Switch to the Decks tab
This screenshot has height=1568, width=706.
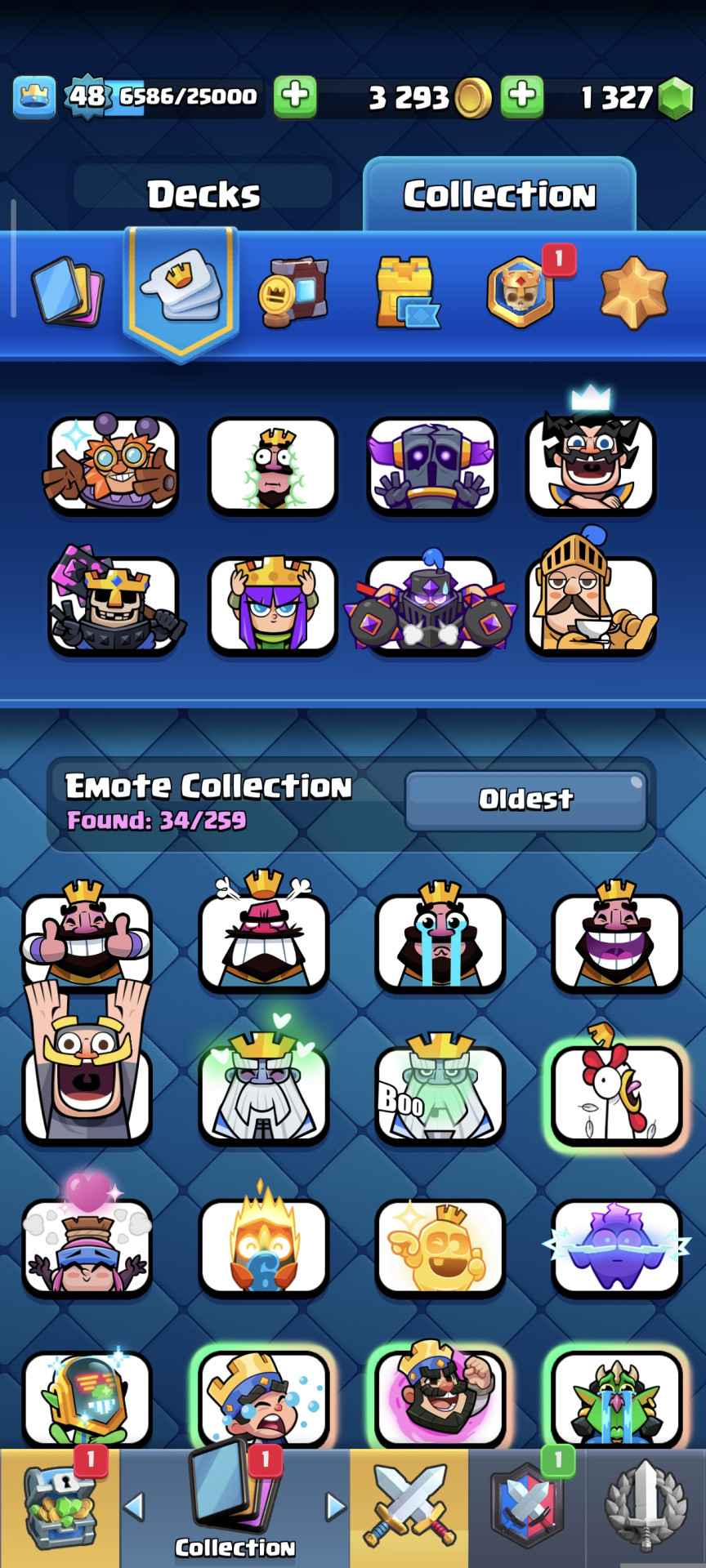tap(203, 194)
